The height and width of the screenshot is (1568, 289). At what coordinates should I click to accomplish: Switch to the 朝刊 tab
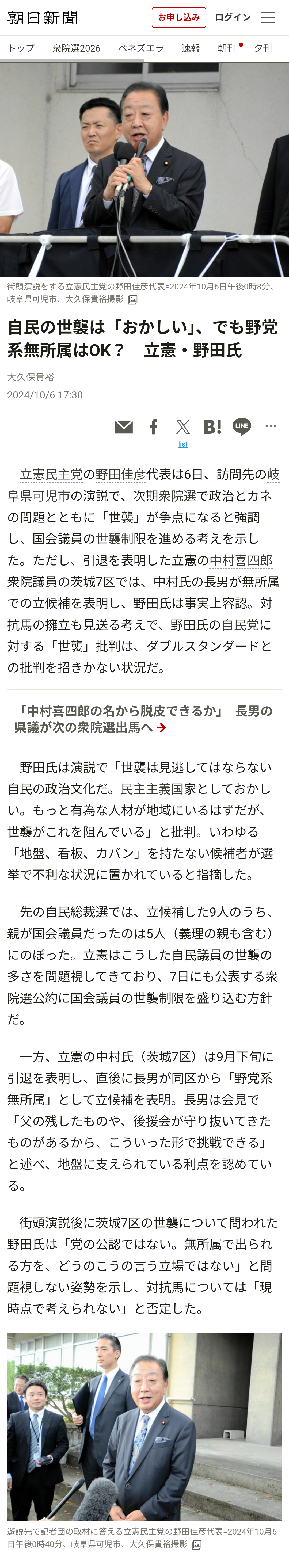tap(227, 48)
